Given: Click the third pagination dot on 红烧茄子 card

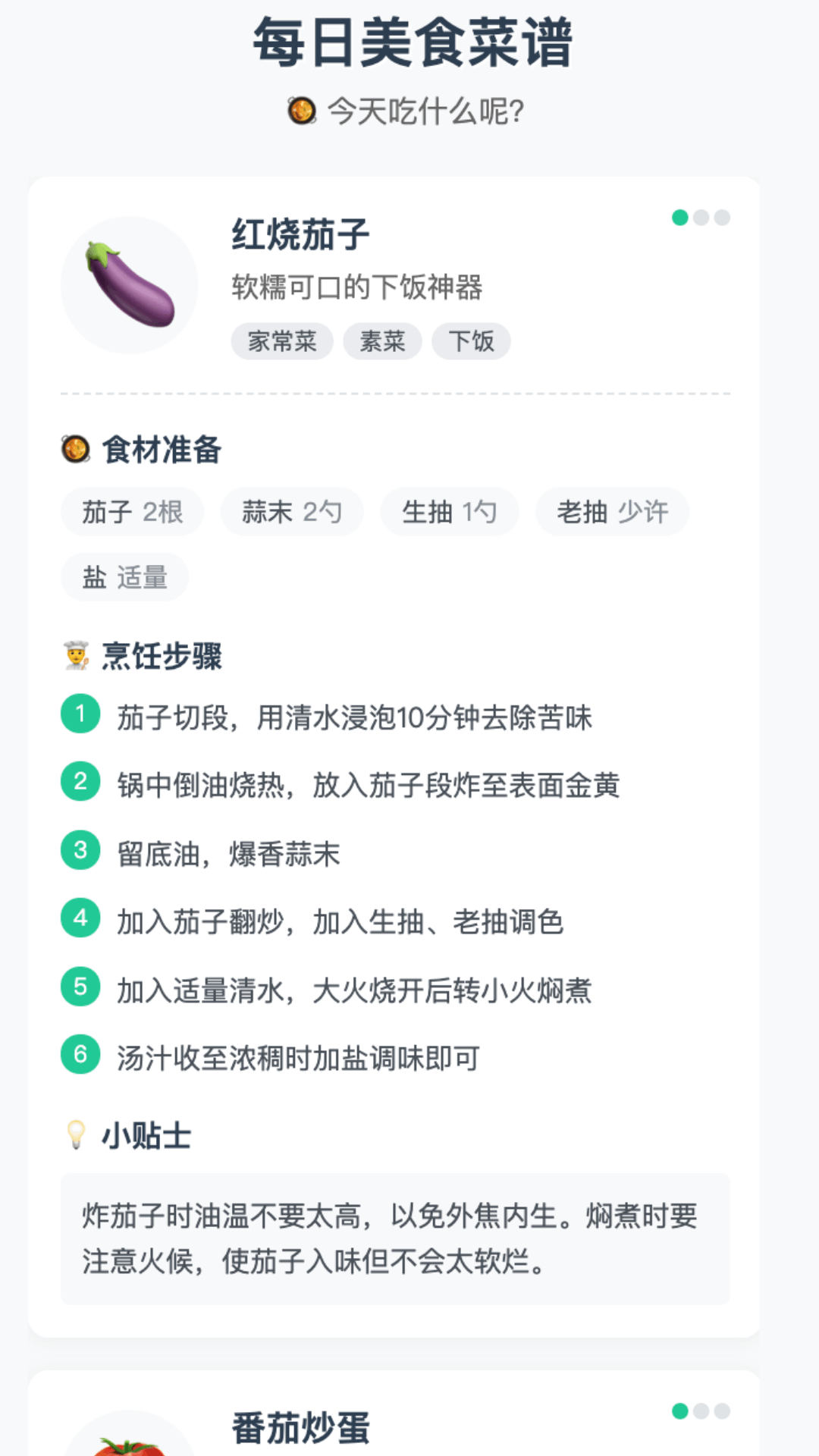Looking at the screenshot, I should (720, 218).
